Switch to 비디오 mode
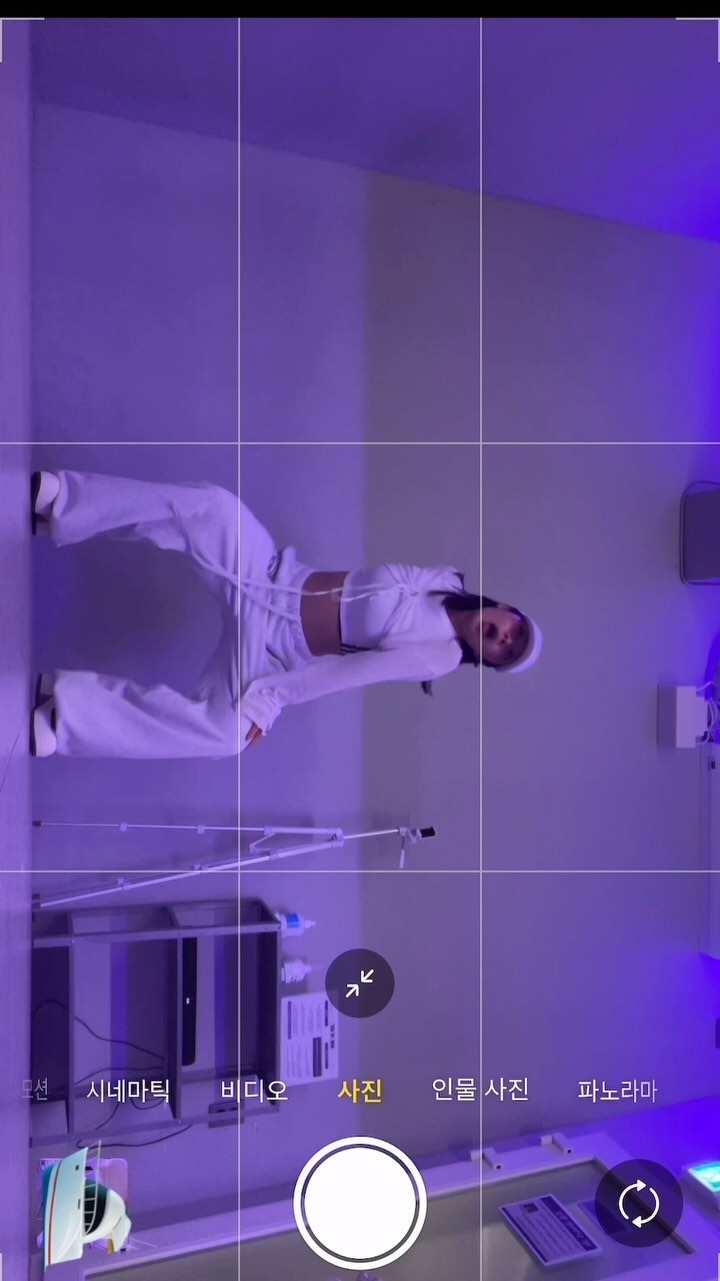 pyautogui.click(x=254, y=1090)
